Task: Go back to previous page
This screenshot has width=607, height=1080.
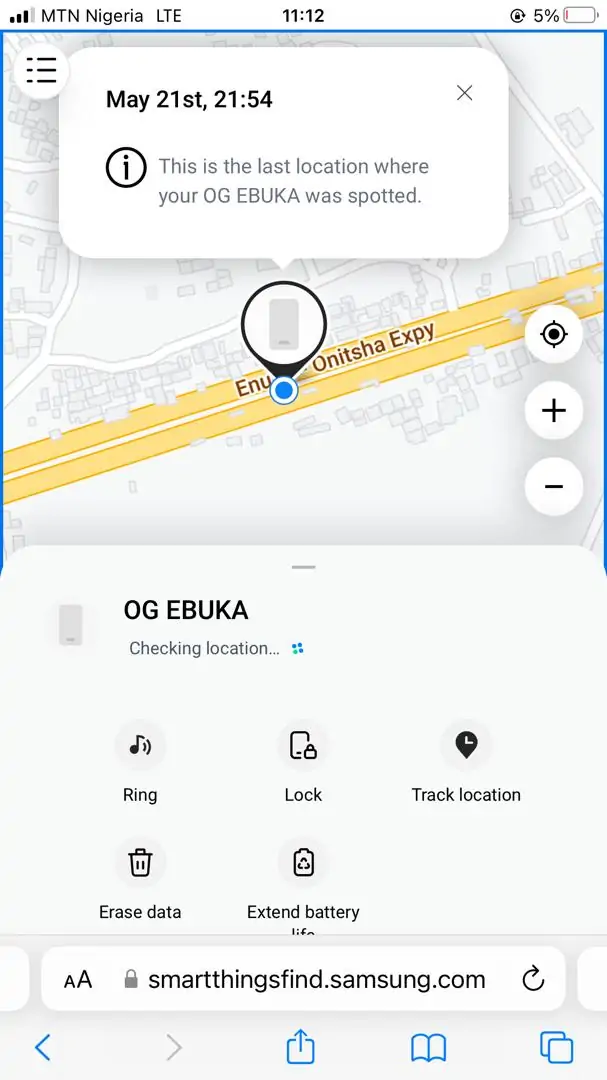Action: click(42, 1047)
